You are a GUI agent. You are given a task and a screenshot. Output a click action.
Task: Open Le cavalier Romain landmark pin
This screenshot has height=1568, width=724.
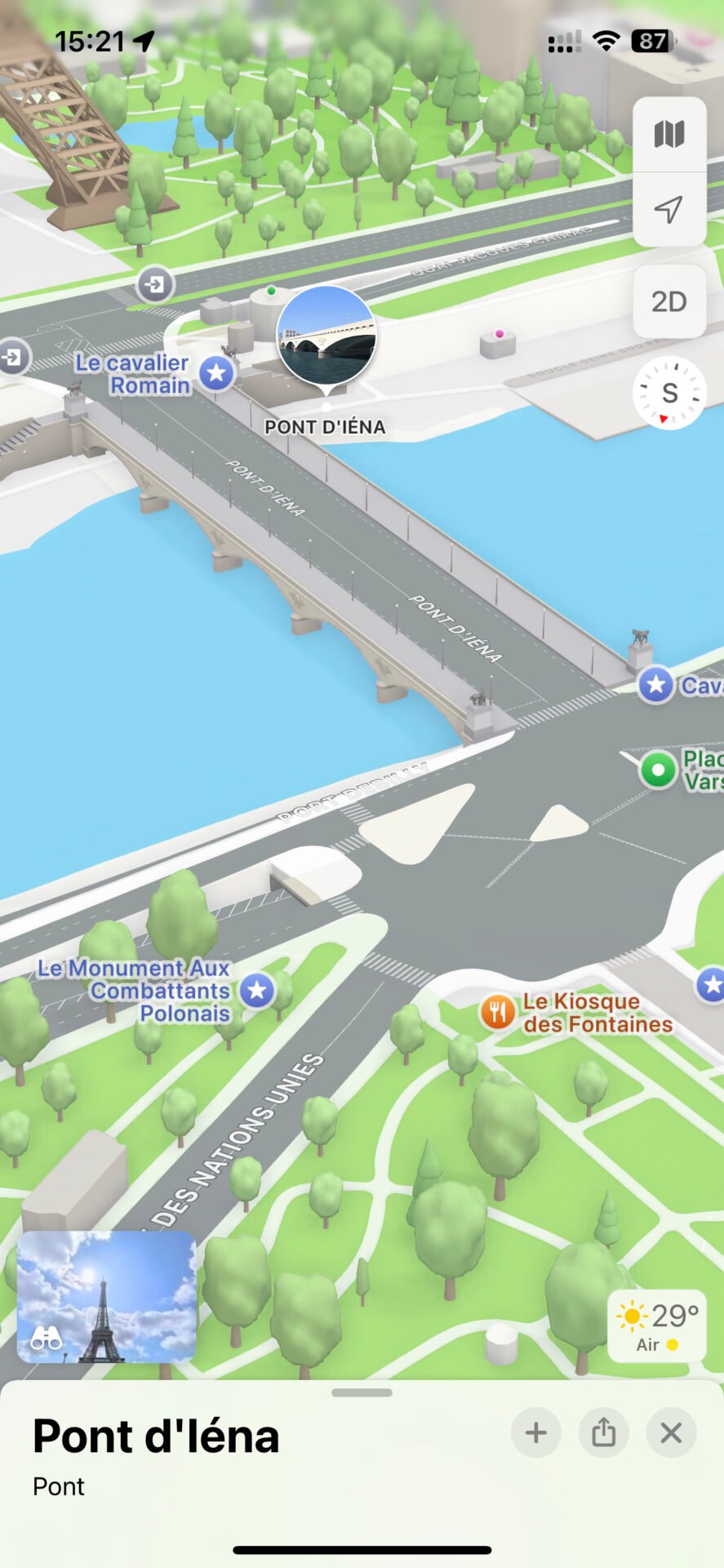click(216, 374)
